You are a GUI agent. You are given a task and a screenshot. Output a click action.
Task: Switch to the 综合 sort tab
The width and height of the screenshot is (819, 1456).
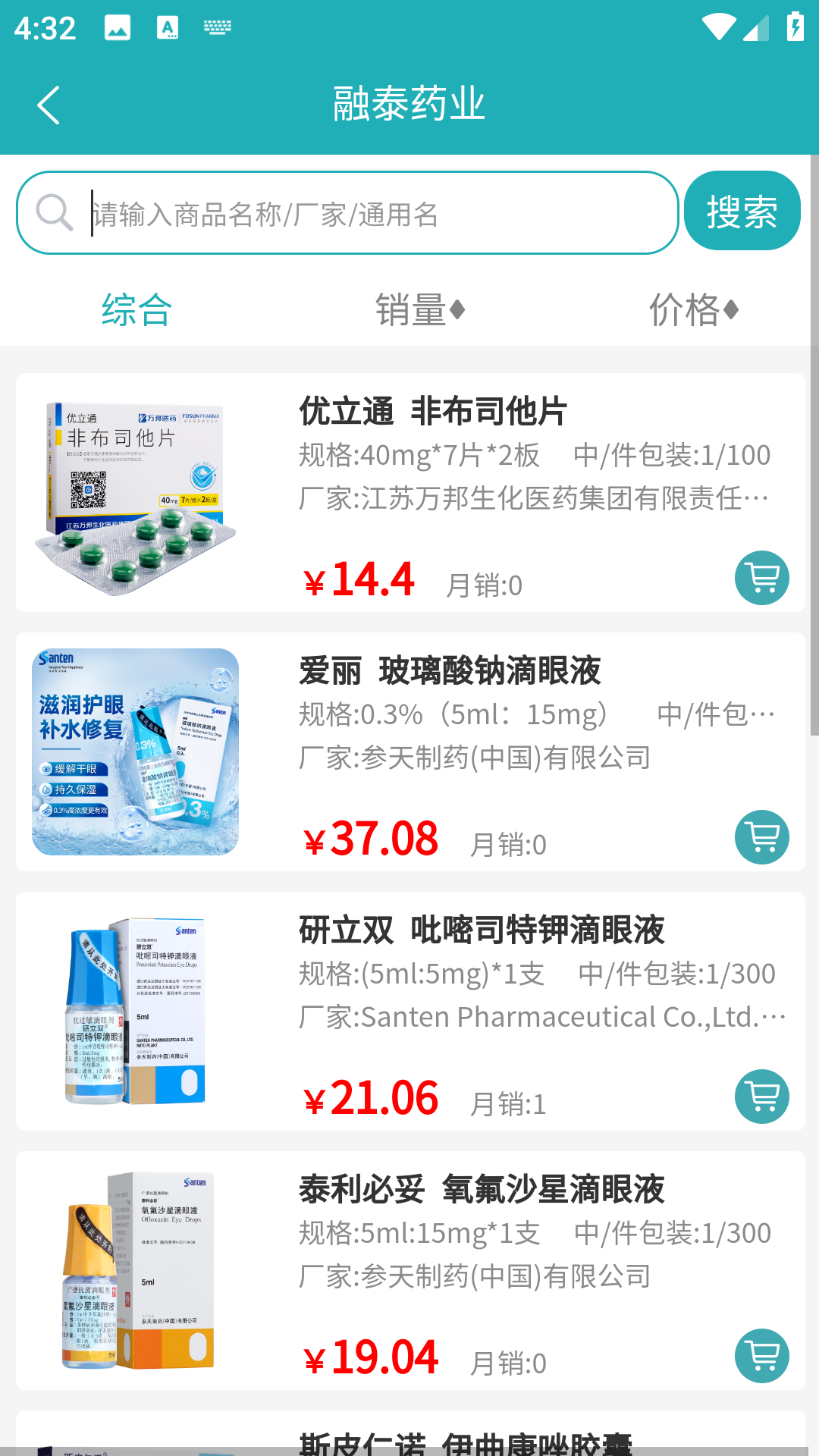pos(136,310)
